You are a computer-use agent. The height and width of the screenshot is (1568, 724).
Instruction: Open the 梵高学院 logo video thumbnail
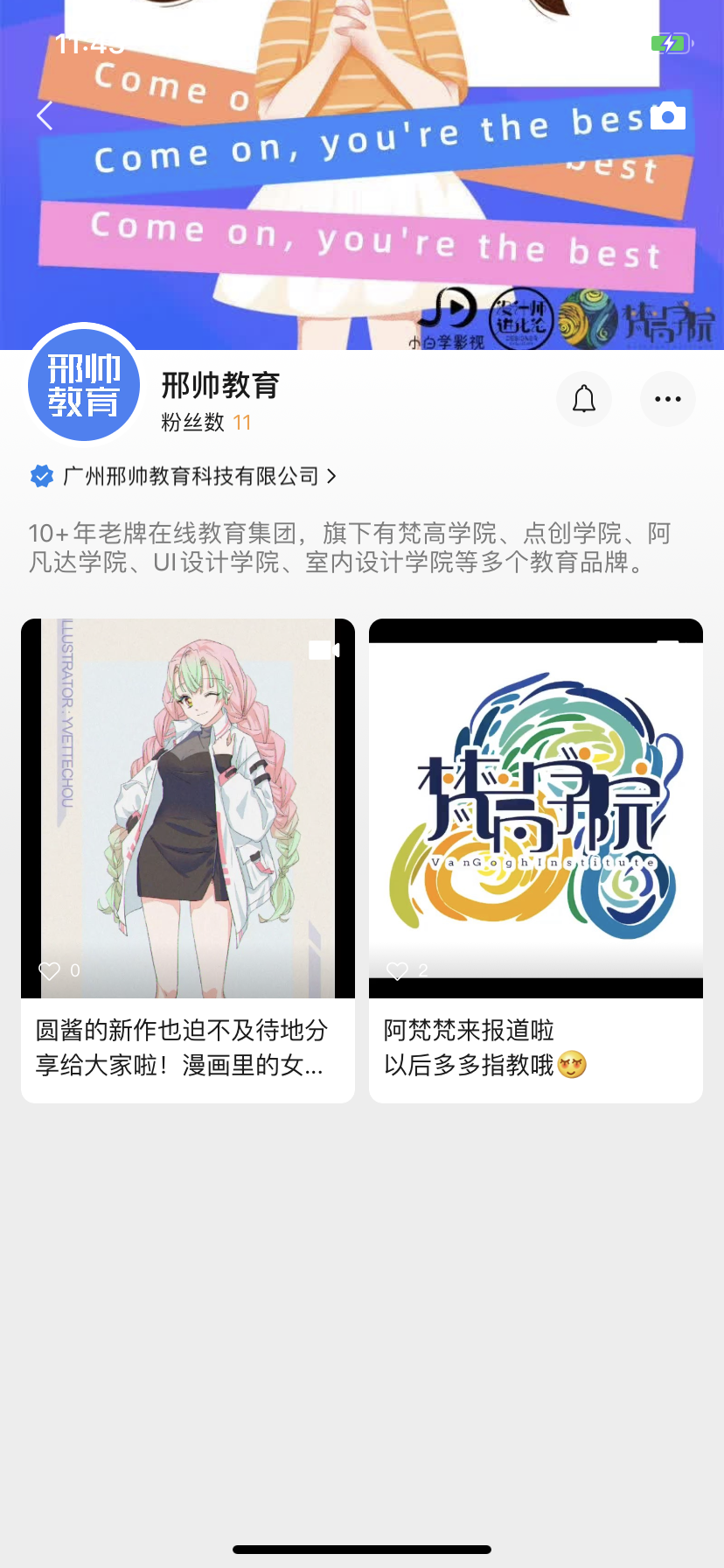click(535, 807)
